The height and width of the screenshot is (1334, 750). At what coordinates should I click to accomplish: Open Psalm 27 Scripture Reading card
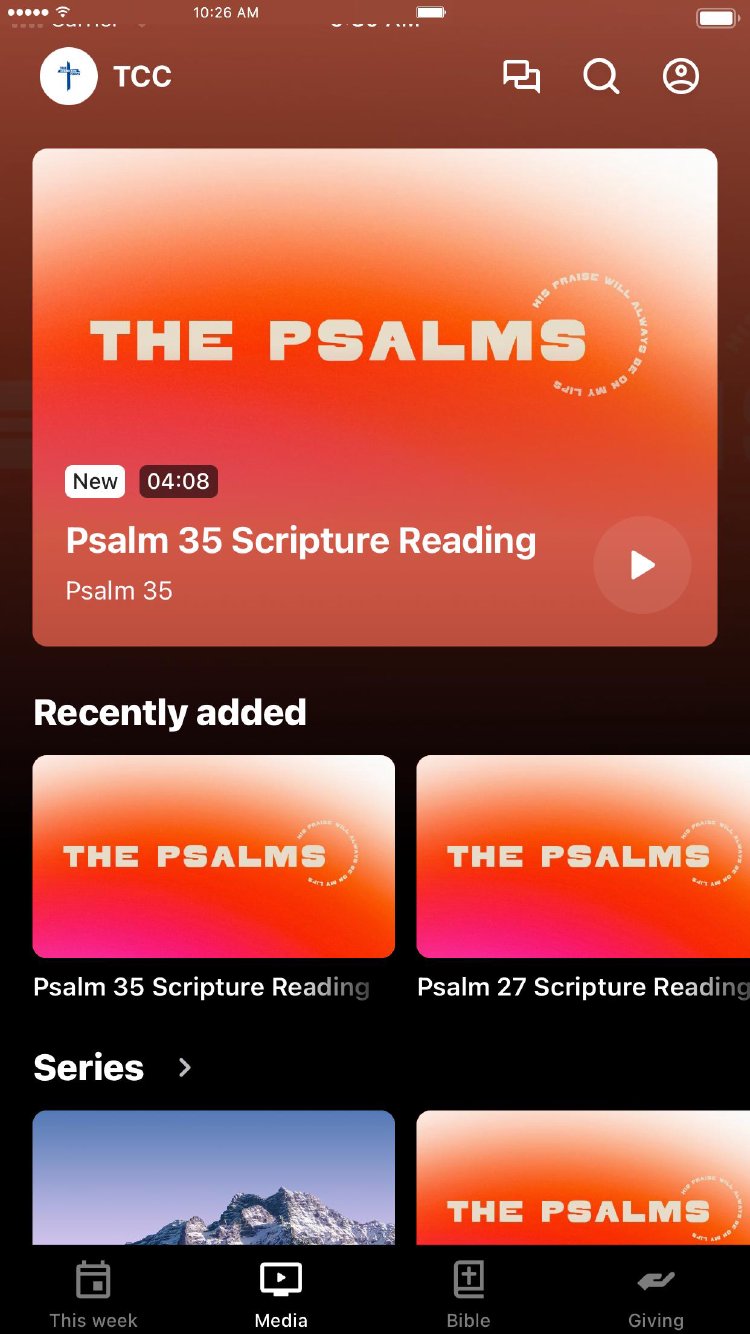click(582, 857)
